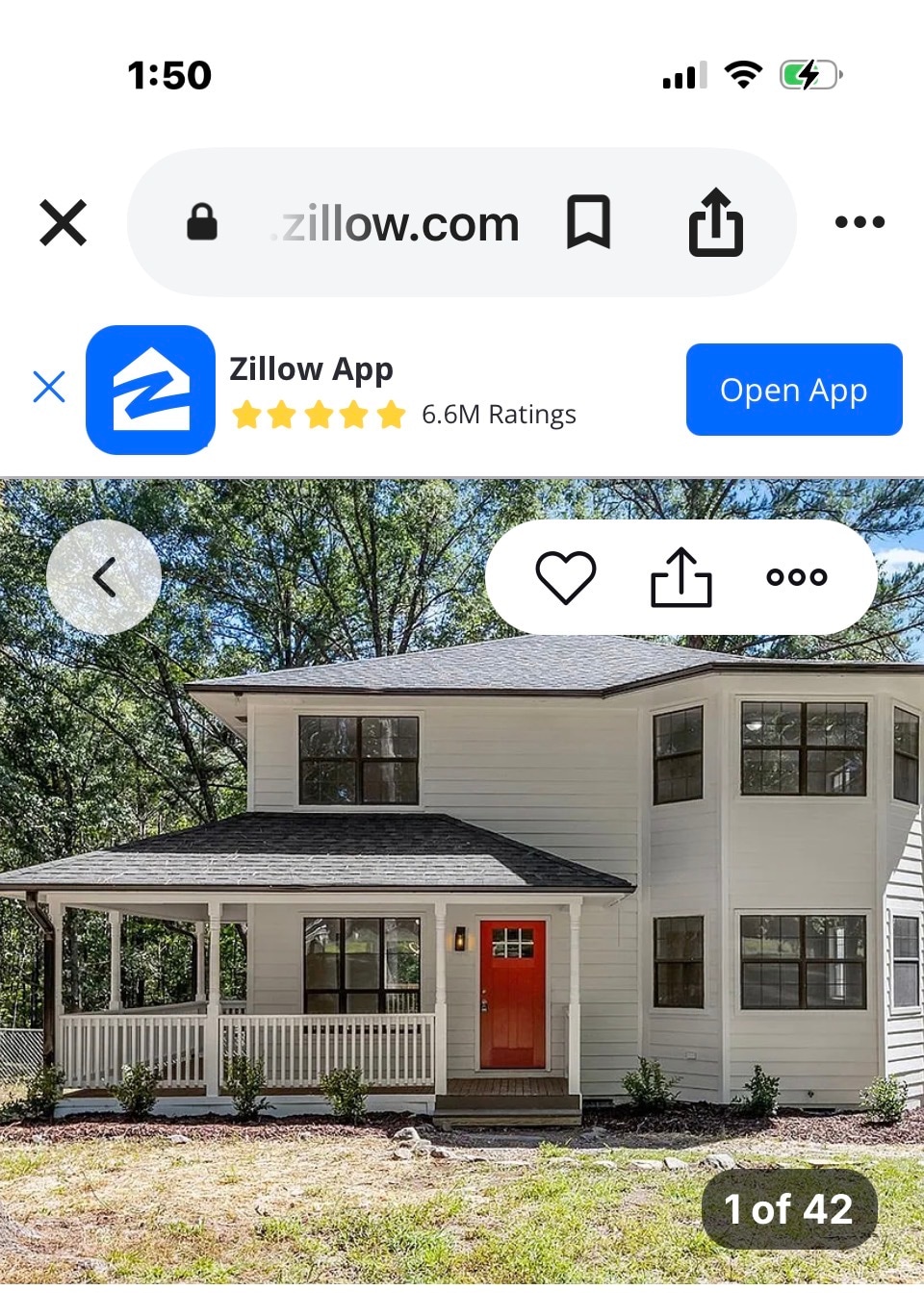
Task: Open the listing's more options circles
Action: tap(796, 577)
